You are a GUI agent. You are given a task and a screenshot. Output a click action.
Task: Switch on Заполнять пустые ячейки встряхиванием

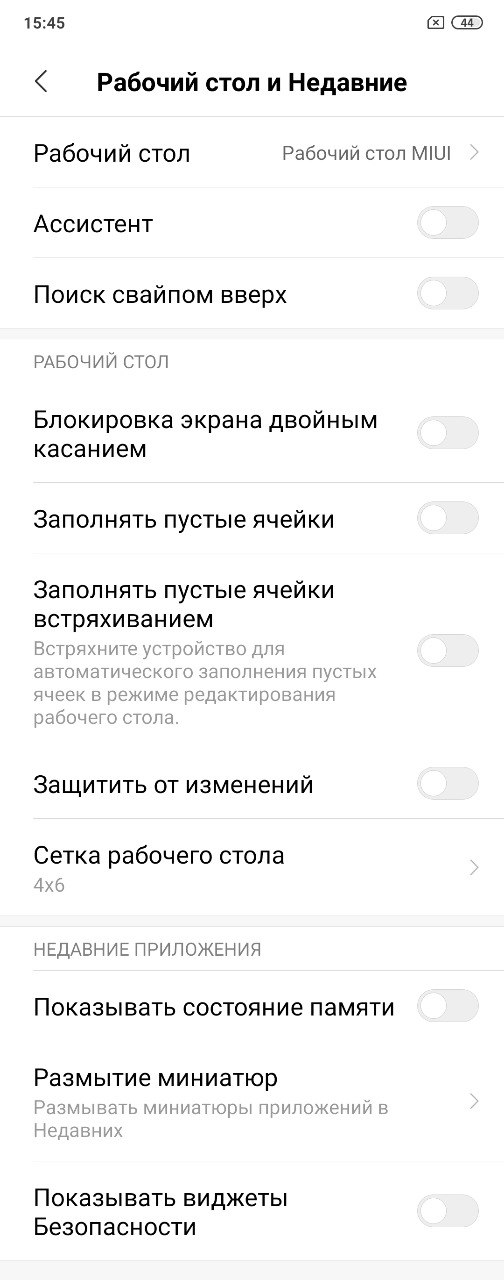pos(448,650)
